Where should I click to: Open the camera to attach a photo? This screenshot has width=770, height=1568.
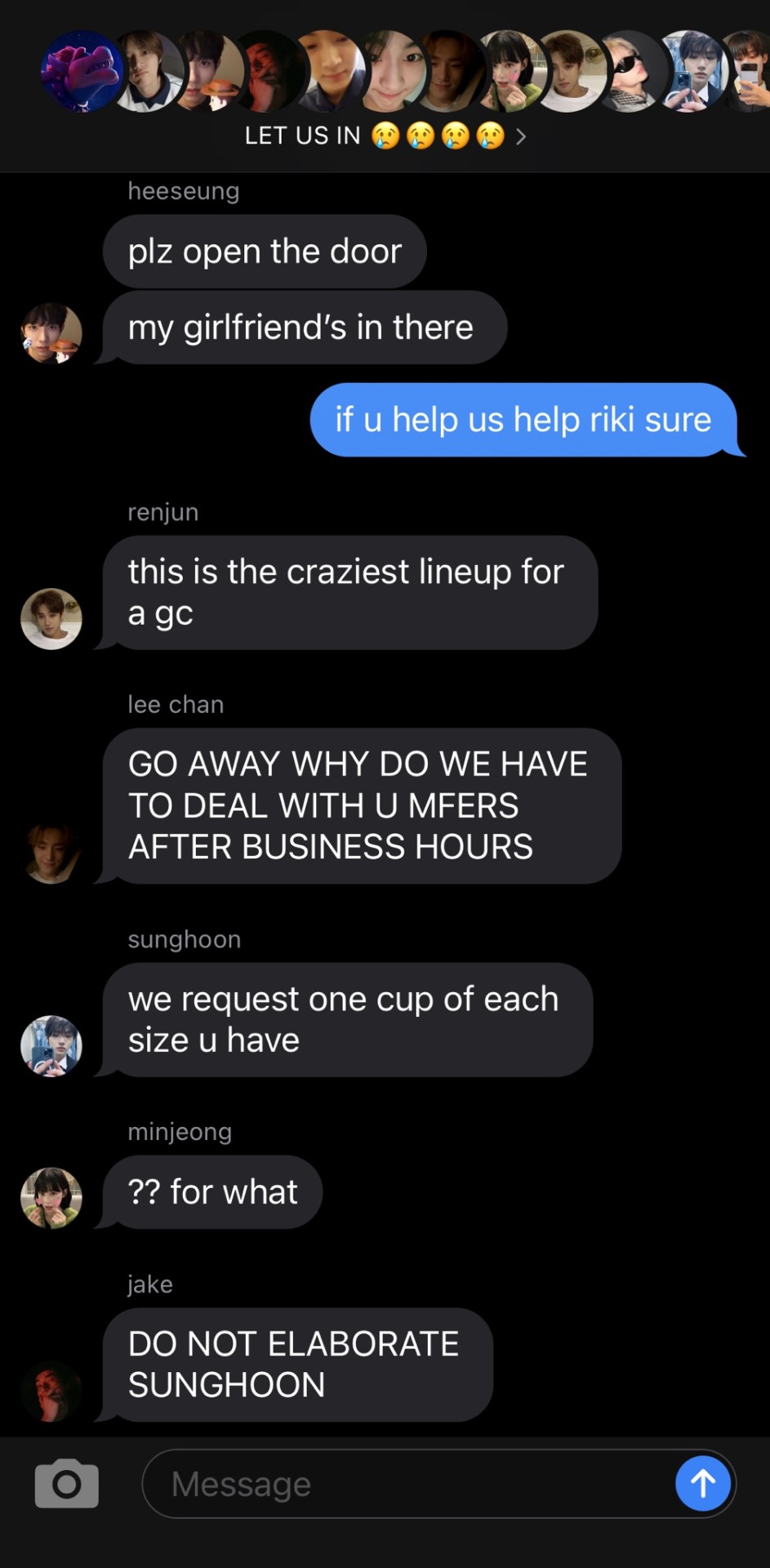click(66, 1483)
